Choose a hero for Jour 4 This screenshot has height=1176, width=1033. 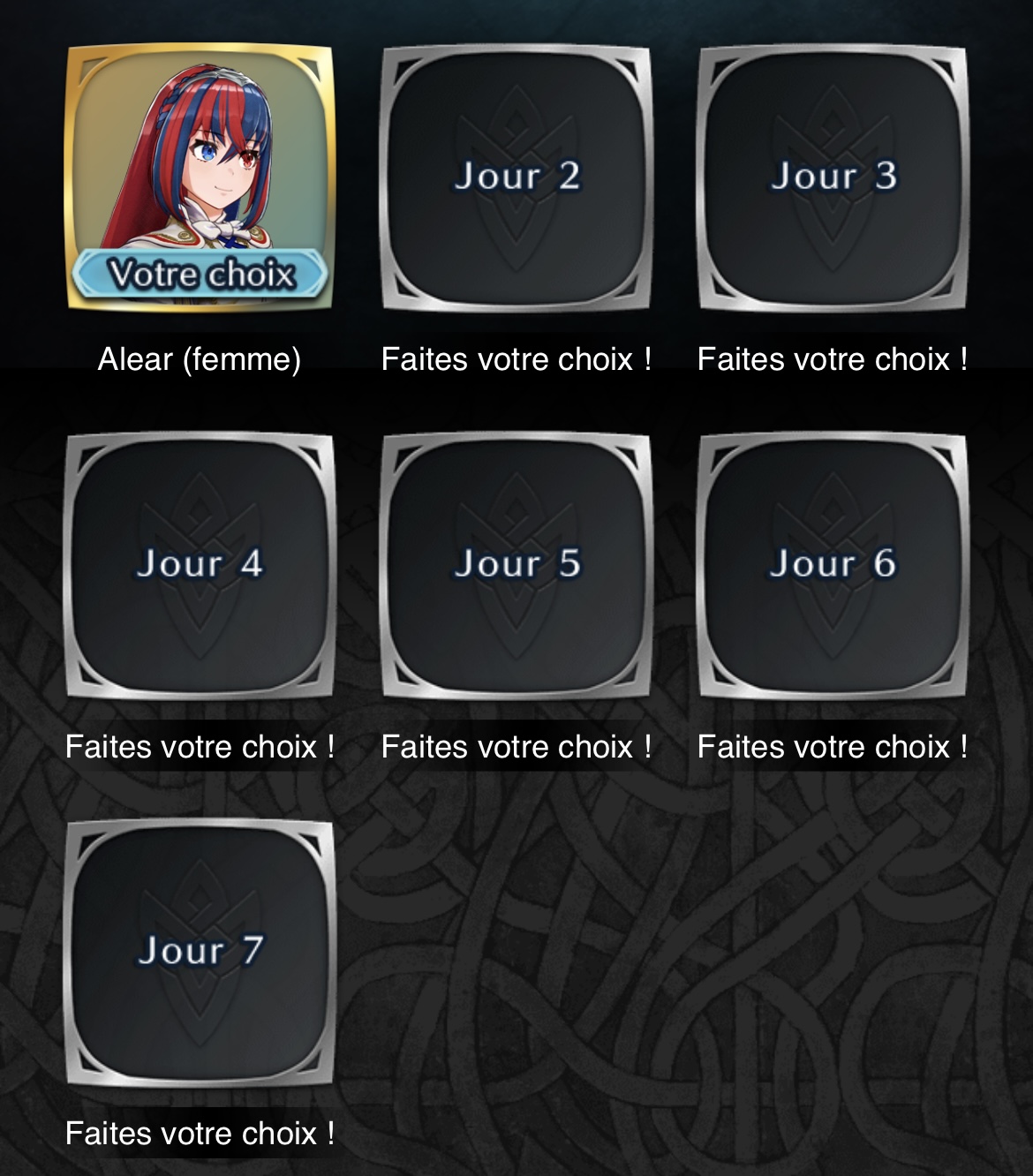click(x=200, y=565)
